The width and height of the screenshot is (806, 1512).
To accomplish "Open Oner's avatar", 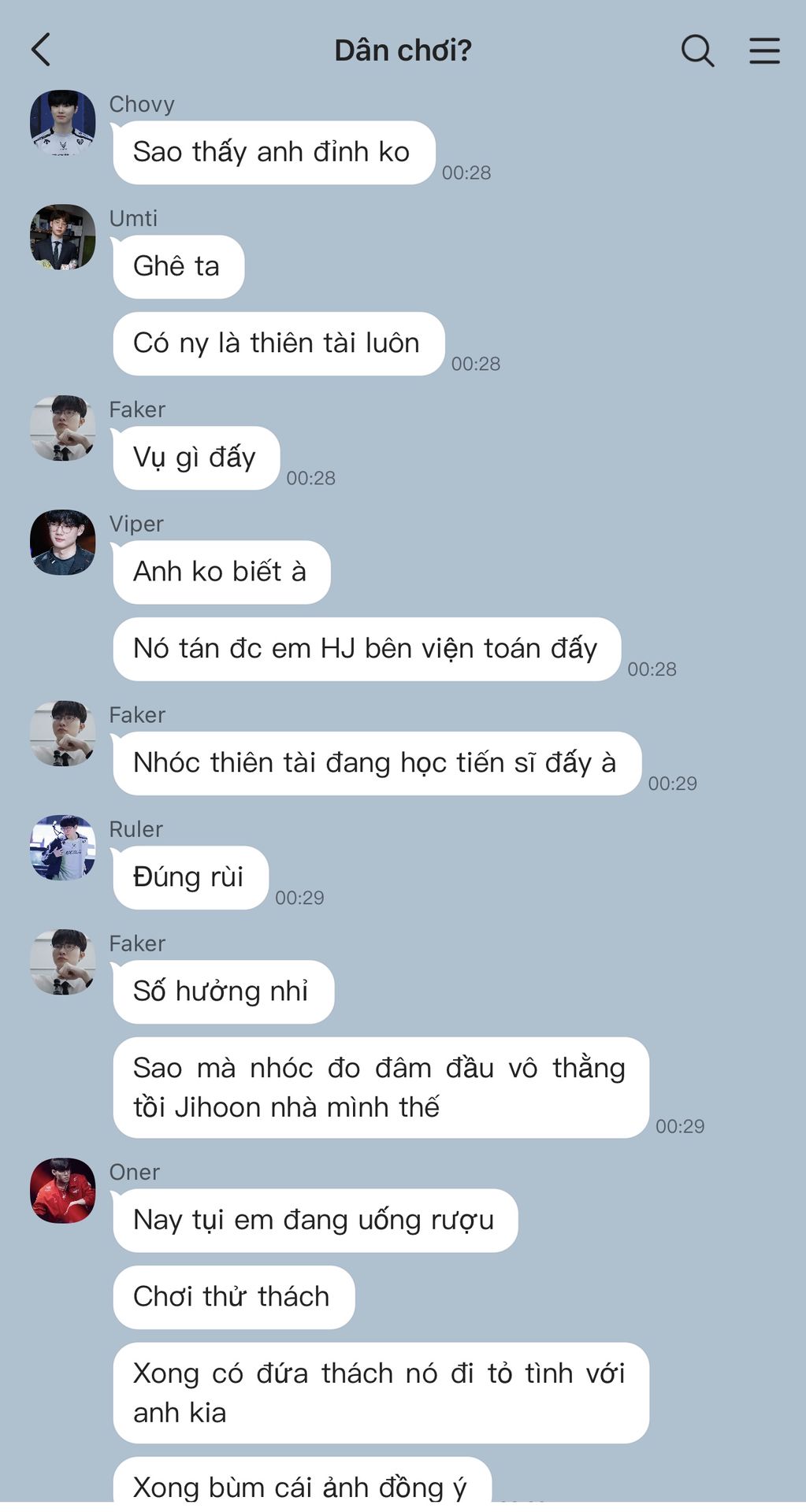I will [63, 1191].
